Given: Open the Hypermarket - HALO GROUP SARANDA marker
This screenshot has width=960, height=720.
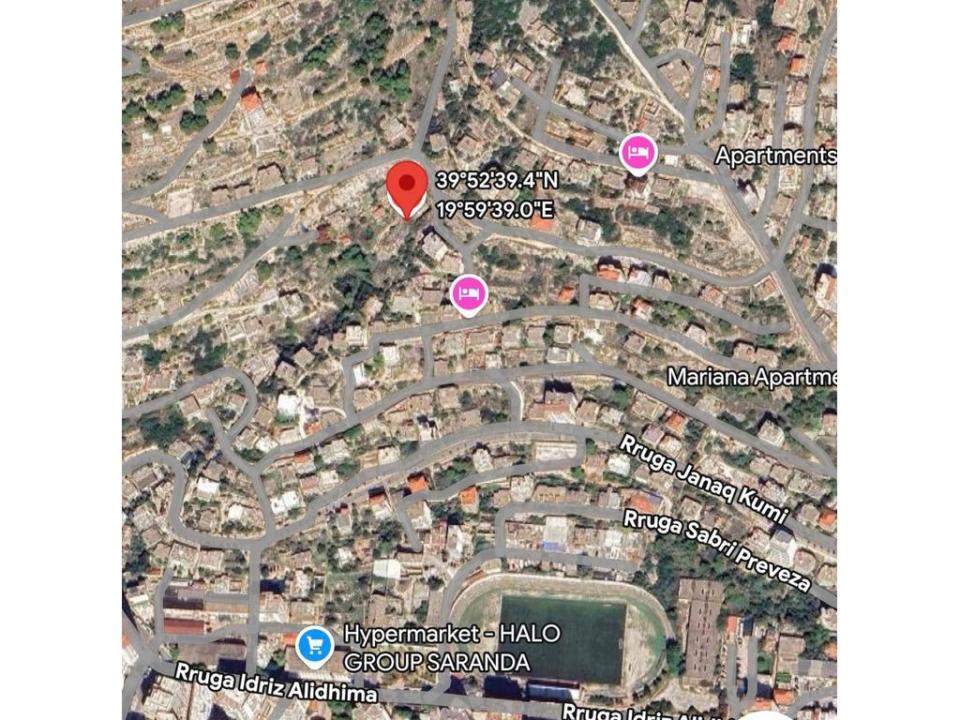Looking at the screenshot, I should [316, 646].
